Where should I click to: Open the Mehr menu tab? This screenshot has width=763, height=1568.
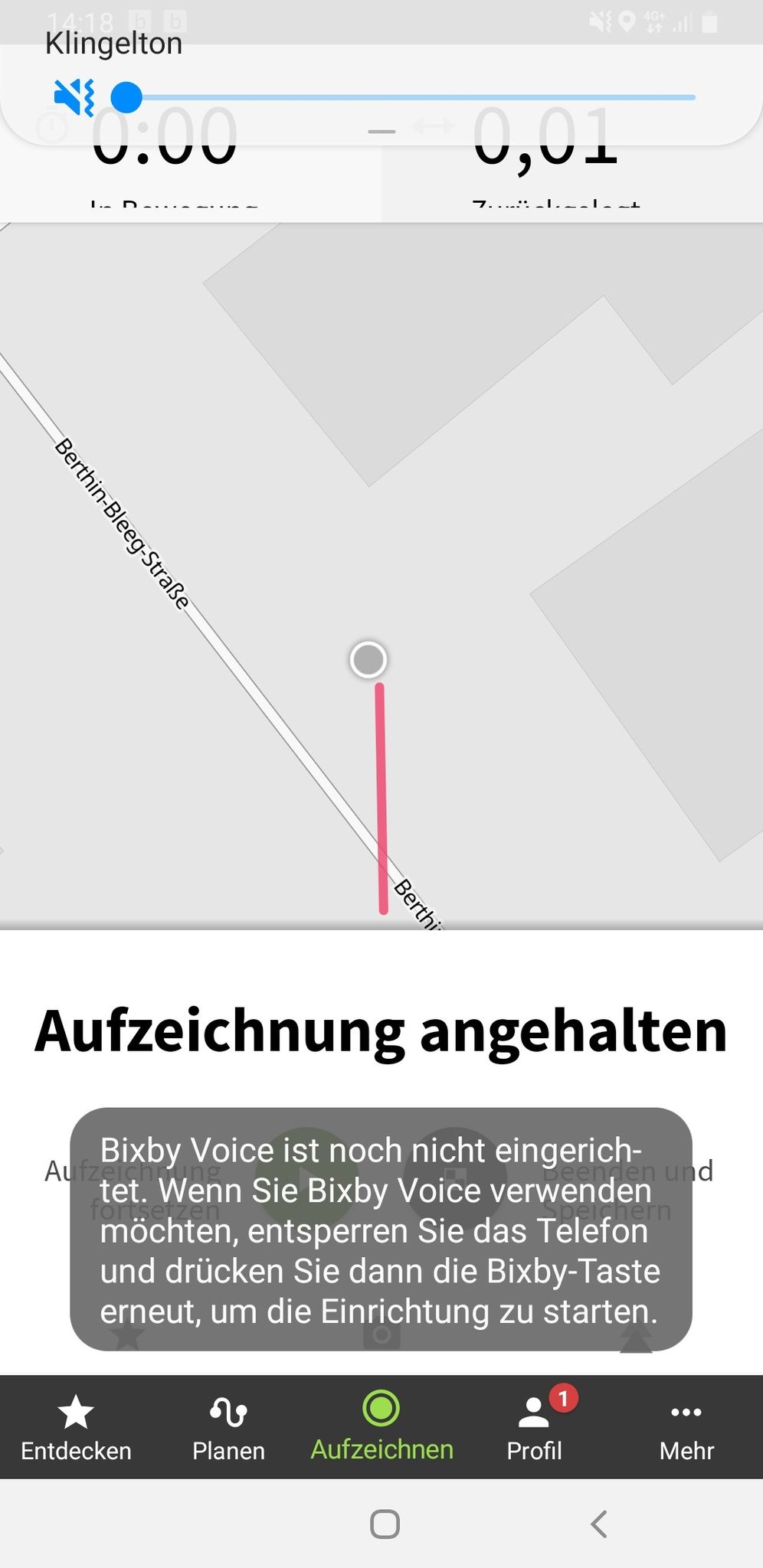pyautogui.click(x=686, y=1429)
